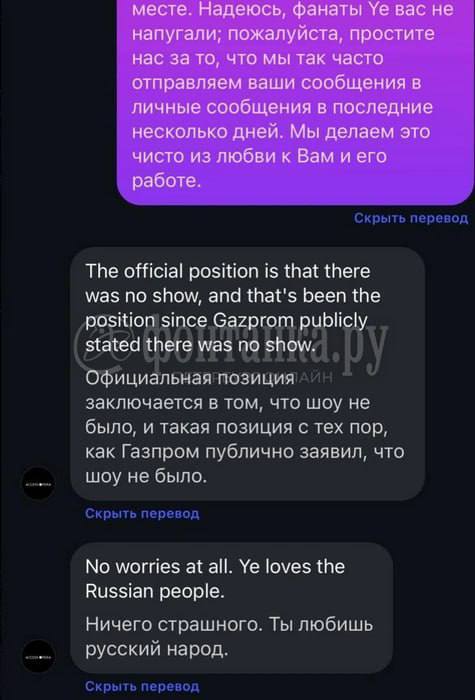Viewport: 475px width, 700px height.
Task: Hide translation under the Gazprom message
Action: pos(142,513)
